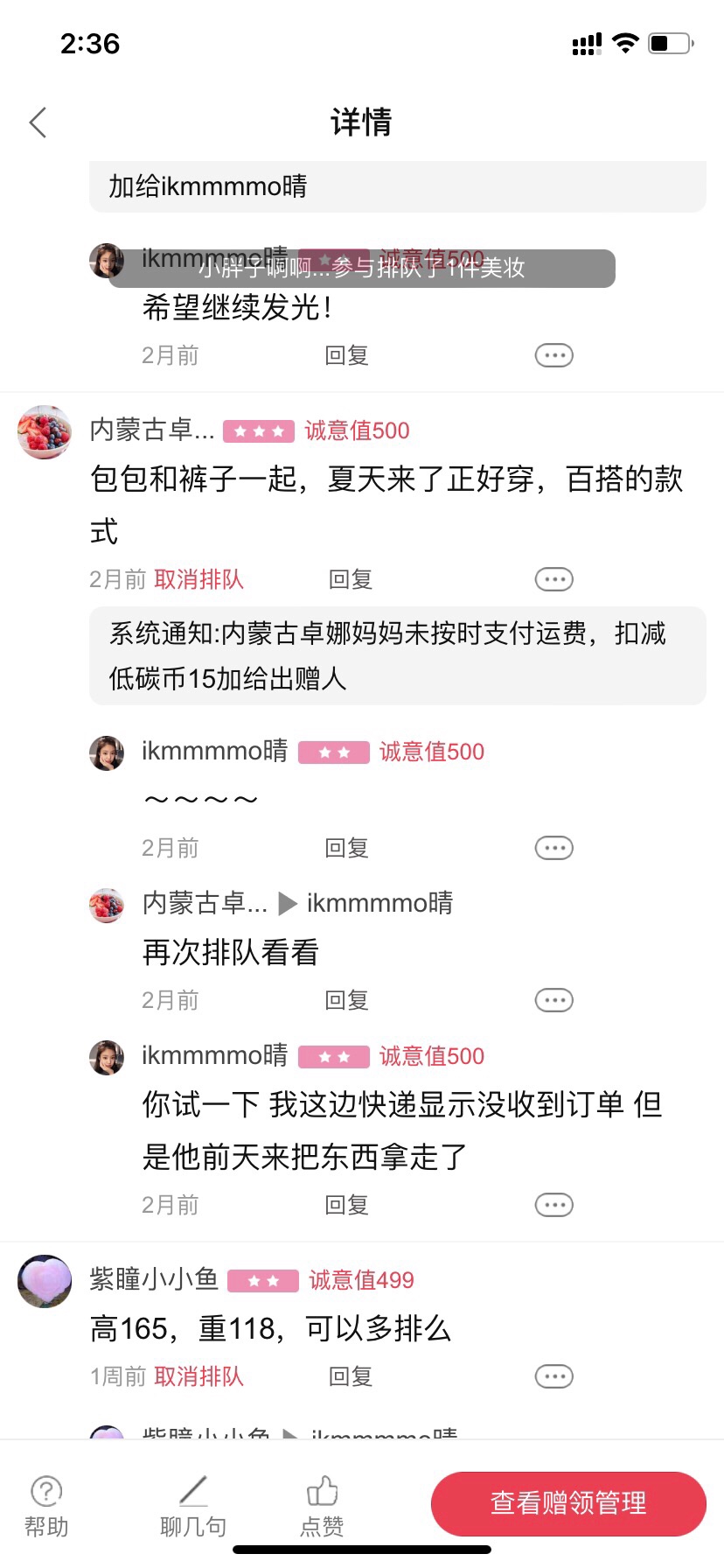
Task: Go back from the 详情 page
Action: [38, 122]
